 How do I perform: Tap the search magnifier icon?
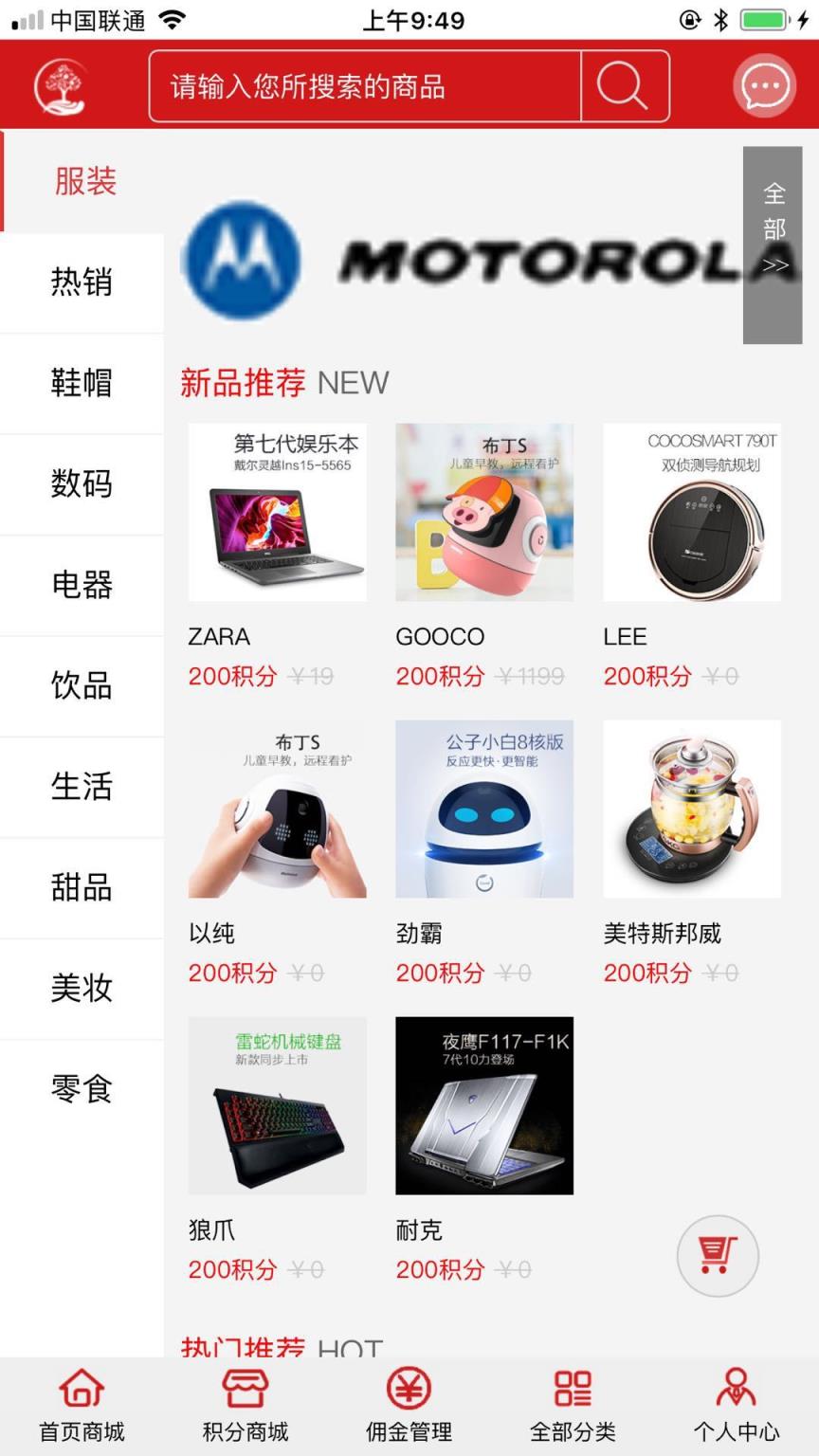pyautogui.click(x=621, y=85)
